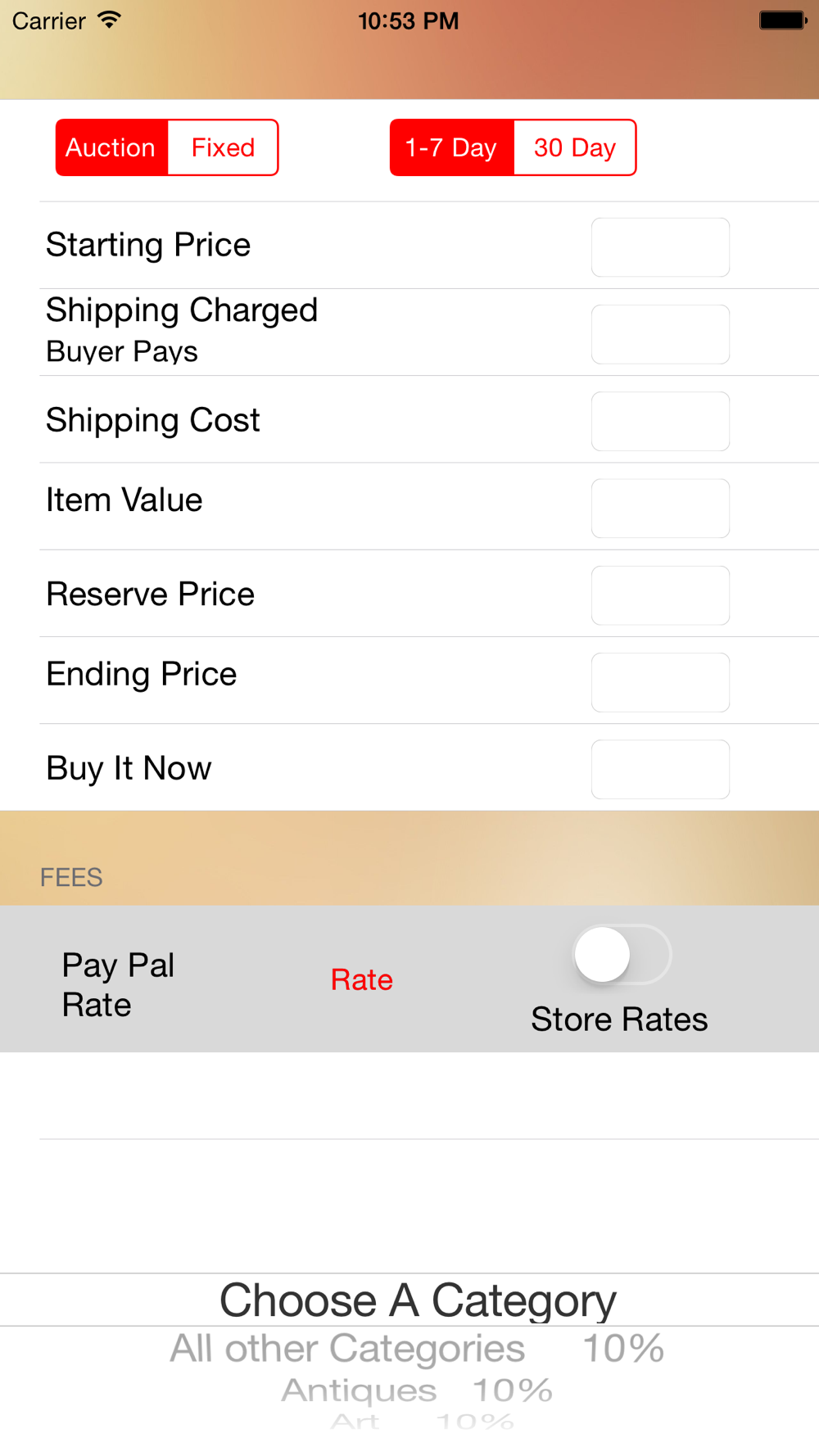819x1456 pixels.
Task: Select the Auction listing type
Action: 112,147
